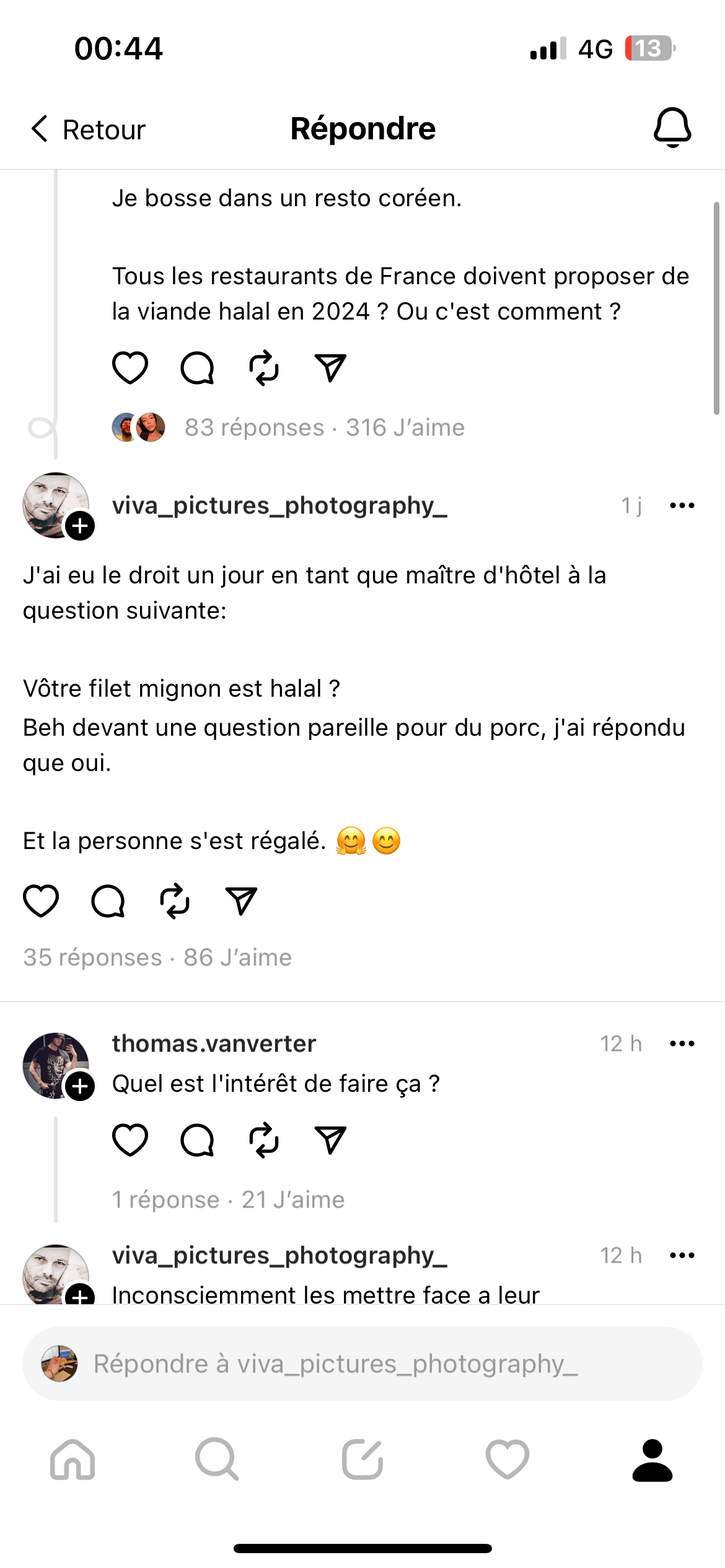Comment on the filet mignon post

coord(108,900)
